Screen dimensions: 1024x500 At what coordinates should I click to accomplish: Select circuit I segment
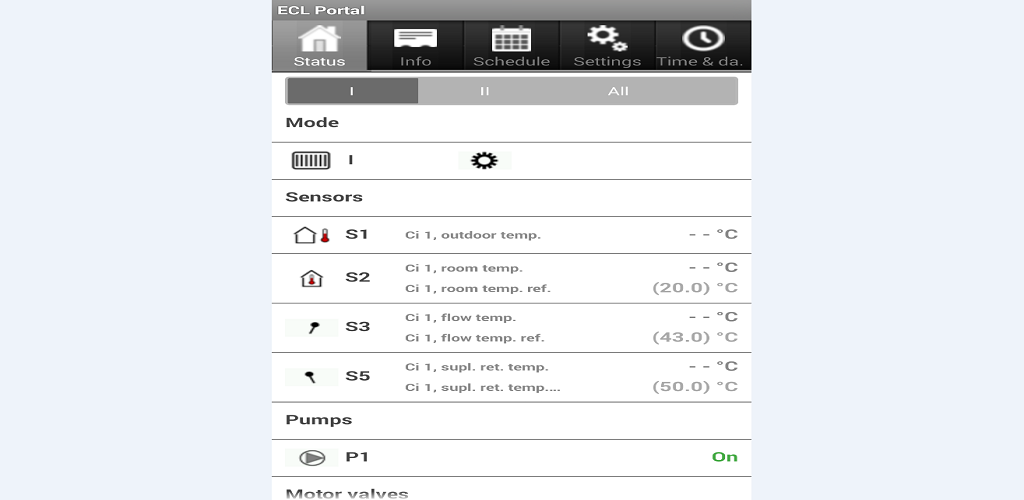352,91
